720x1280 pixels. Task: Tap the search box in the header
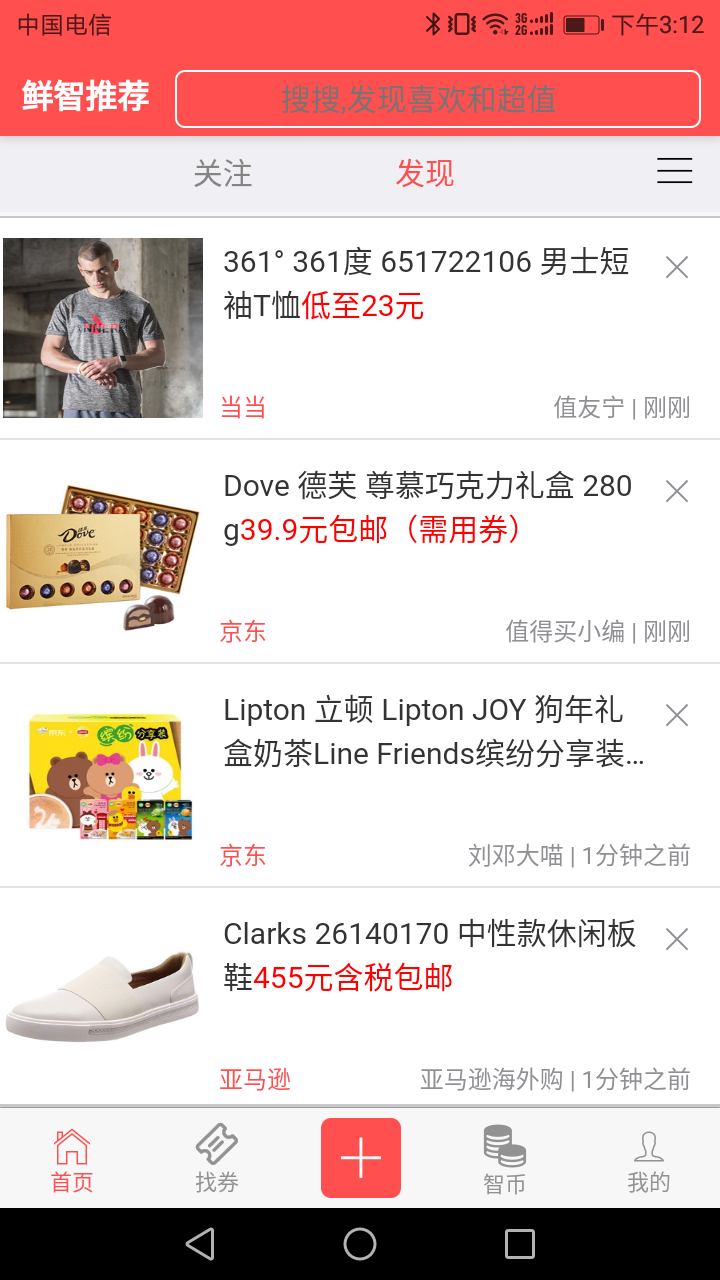pyautogui.click(x=437, y=99)
